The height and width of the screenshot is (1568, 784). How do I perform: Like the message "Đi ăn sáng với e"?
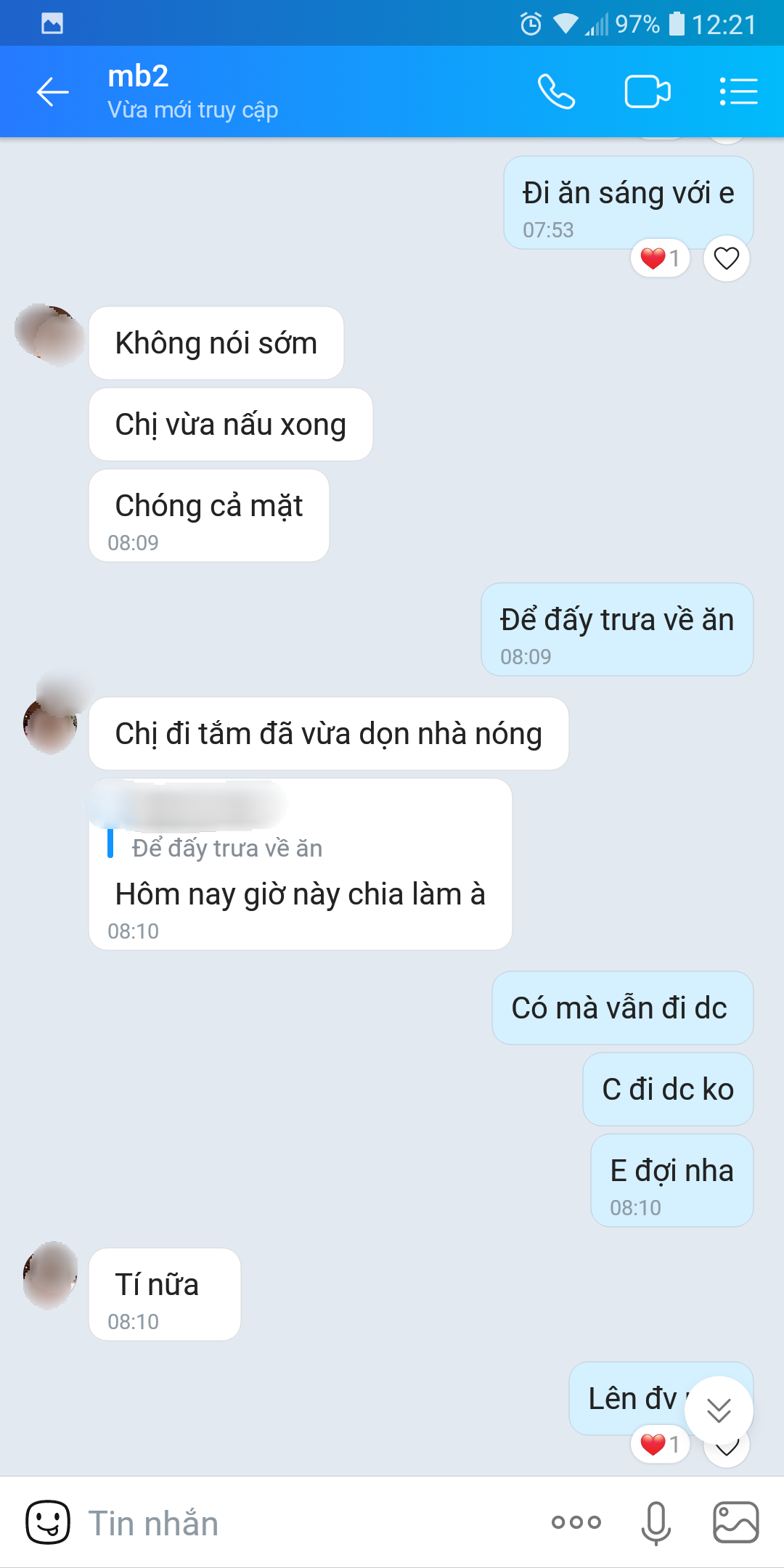726,258
